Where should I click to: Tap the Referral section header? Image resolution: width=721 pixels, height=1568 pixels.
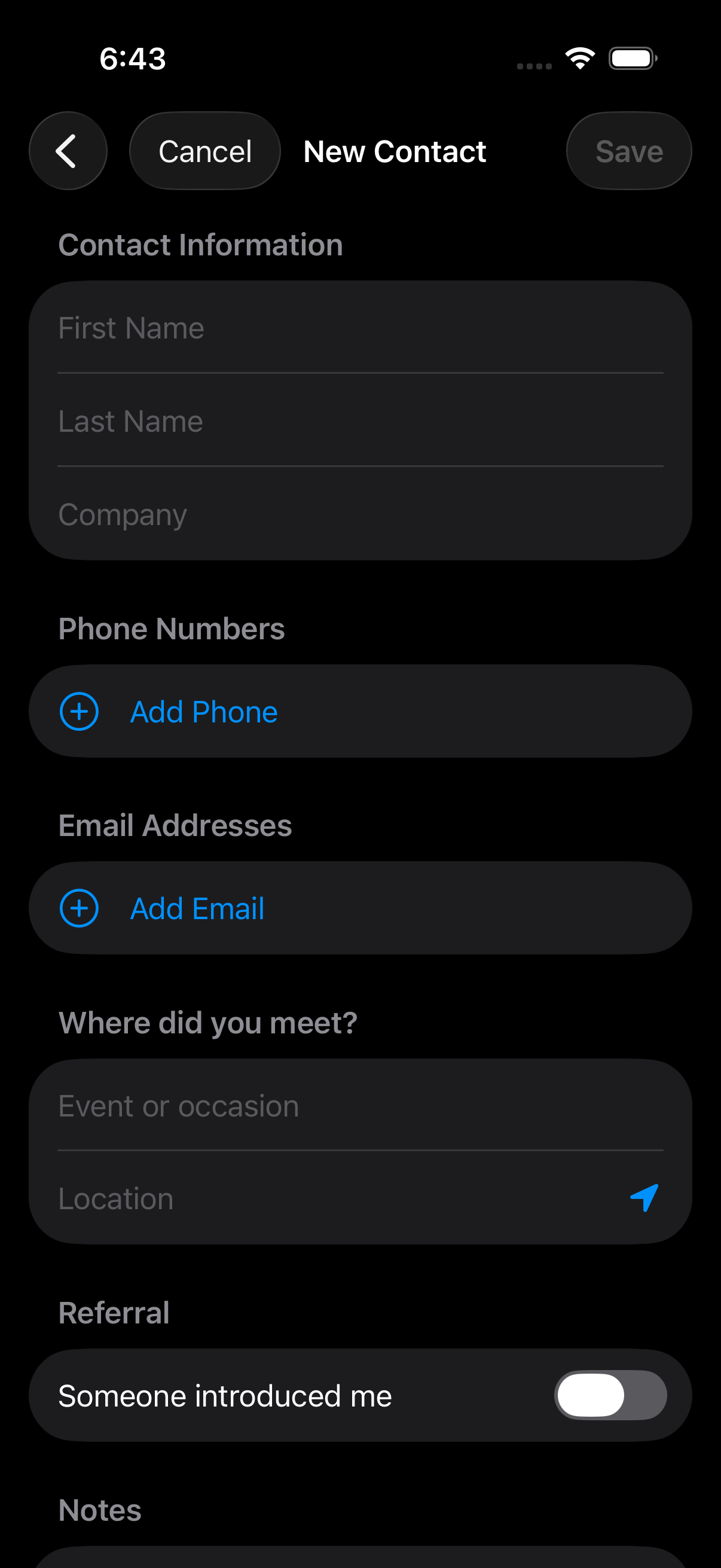click(114, 1312)
